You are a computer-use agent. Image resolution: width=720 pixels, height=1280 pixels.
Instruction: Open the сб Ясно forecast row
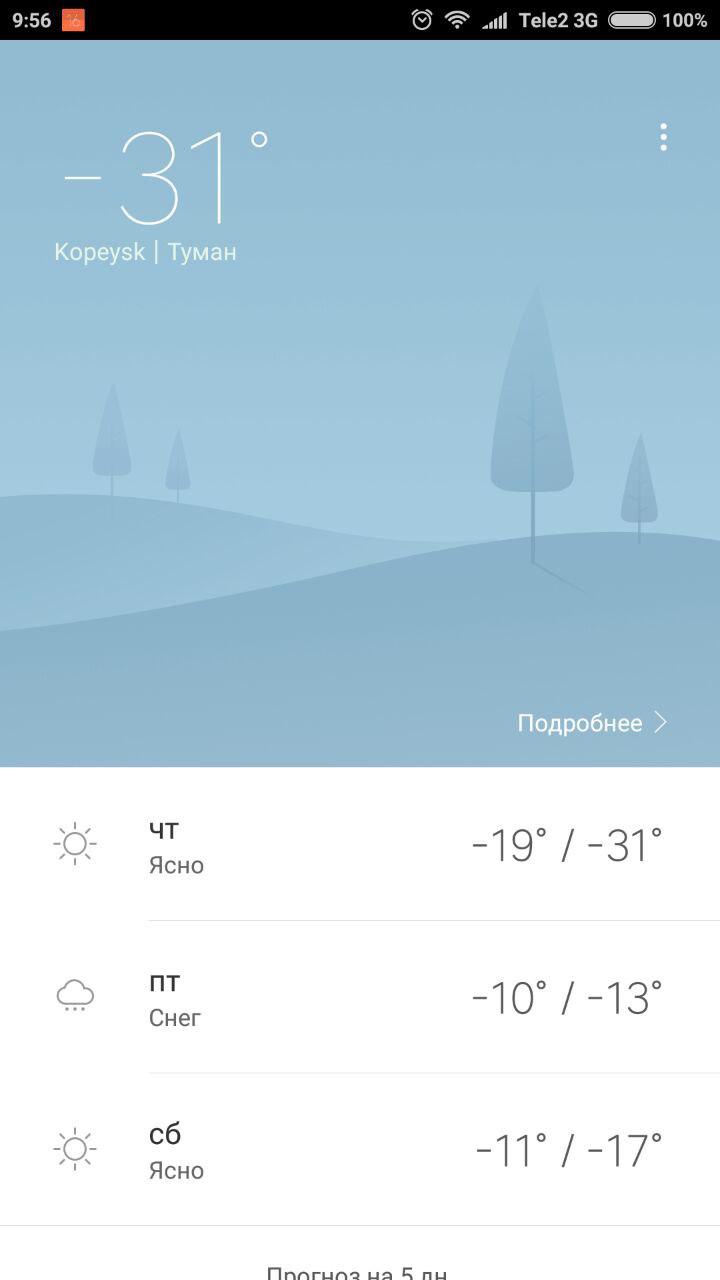coord(360,1150)
